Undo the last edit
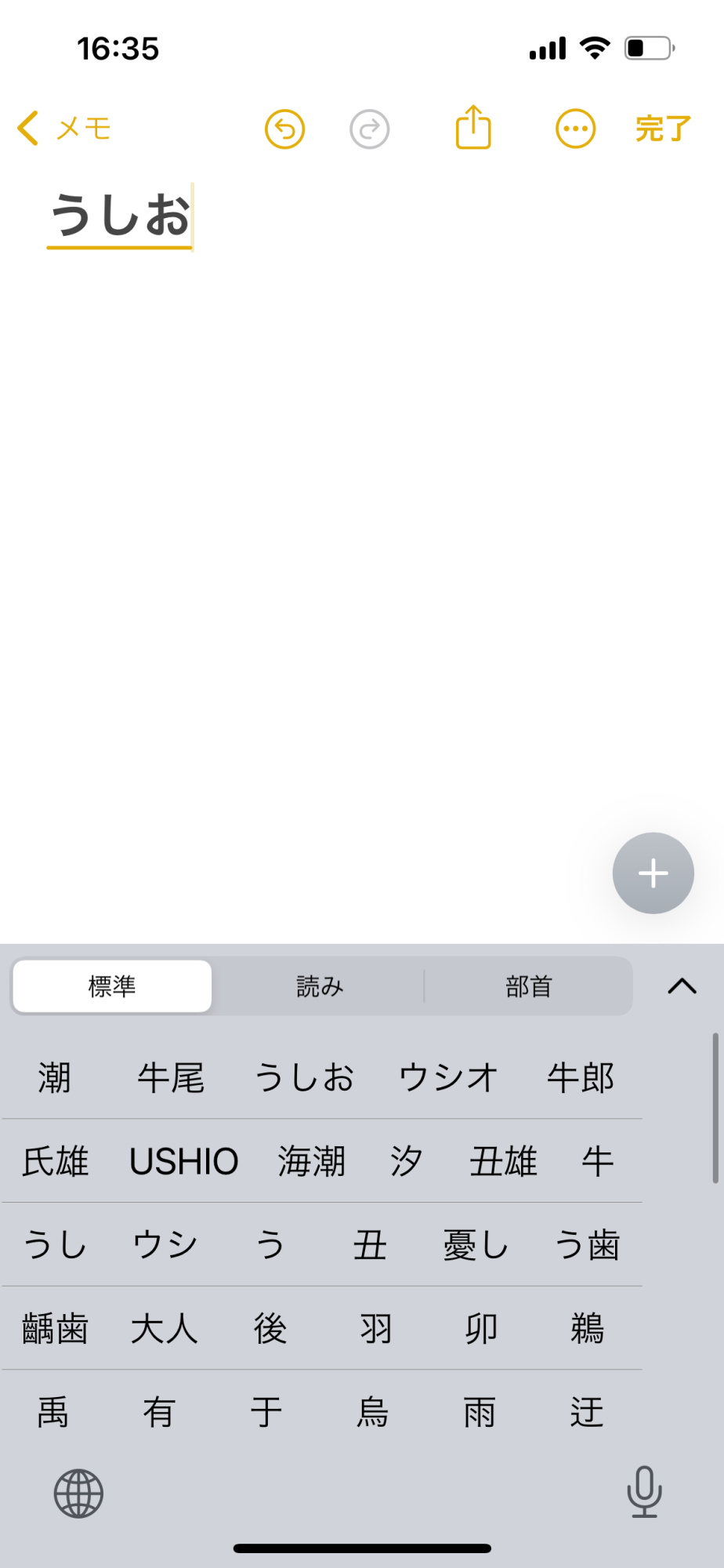The height and width of the screenshot is (1568, 724). [x=285, y=129]
